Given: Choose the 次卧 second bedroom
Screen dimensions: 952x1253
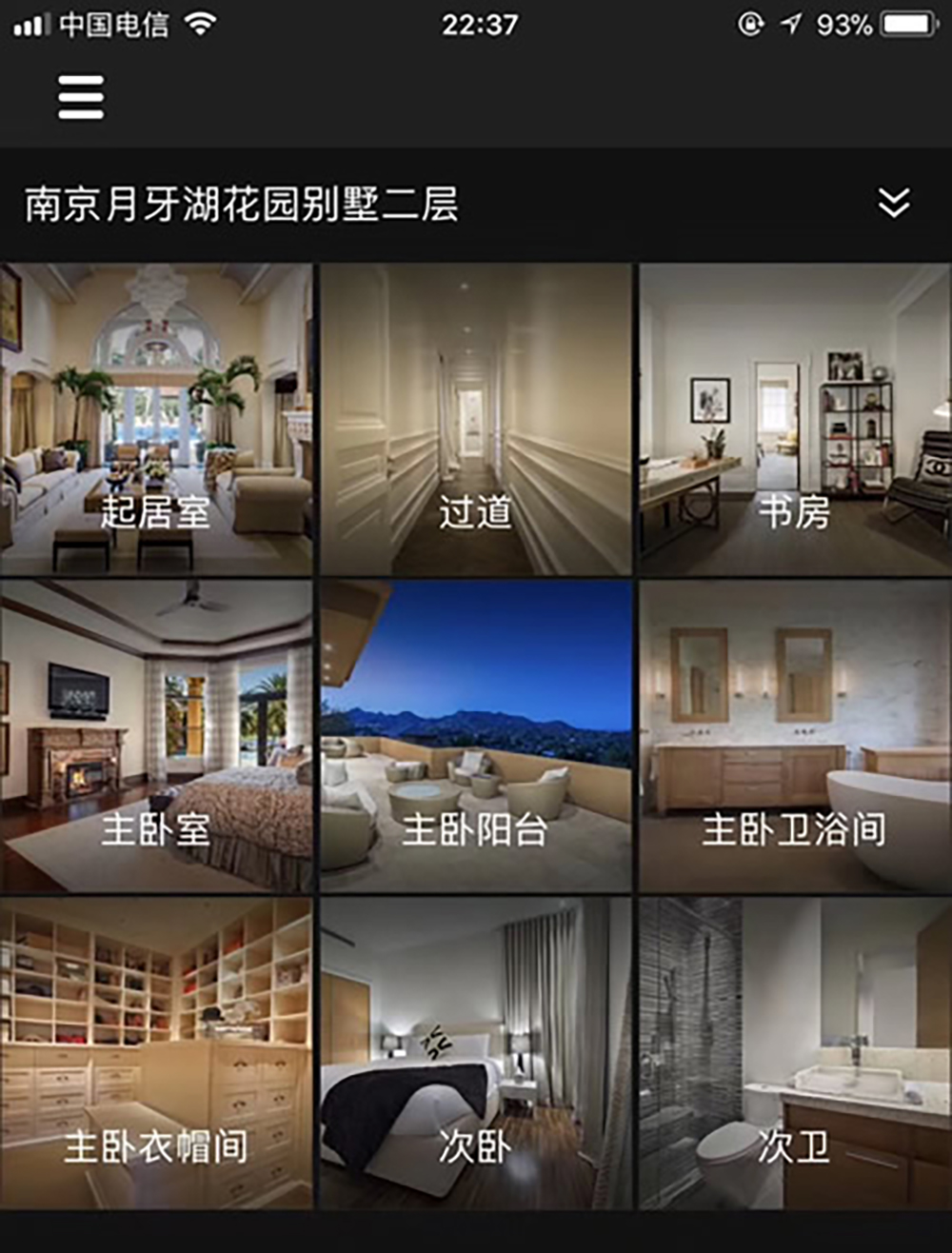Looking at the screenshot, I should pyautogui.click(x=475, y=1053).
